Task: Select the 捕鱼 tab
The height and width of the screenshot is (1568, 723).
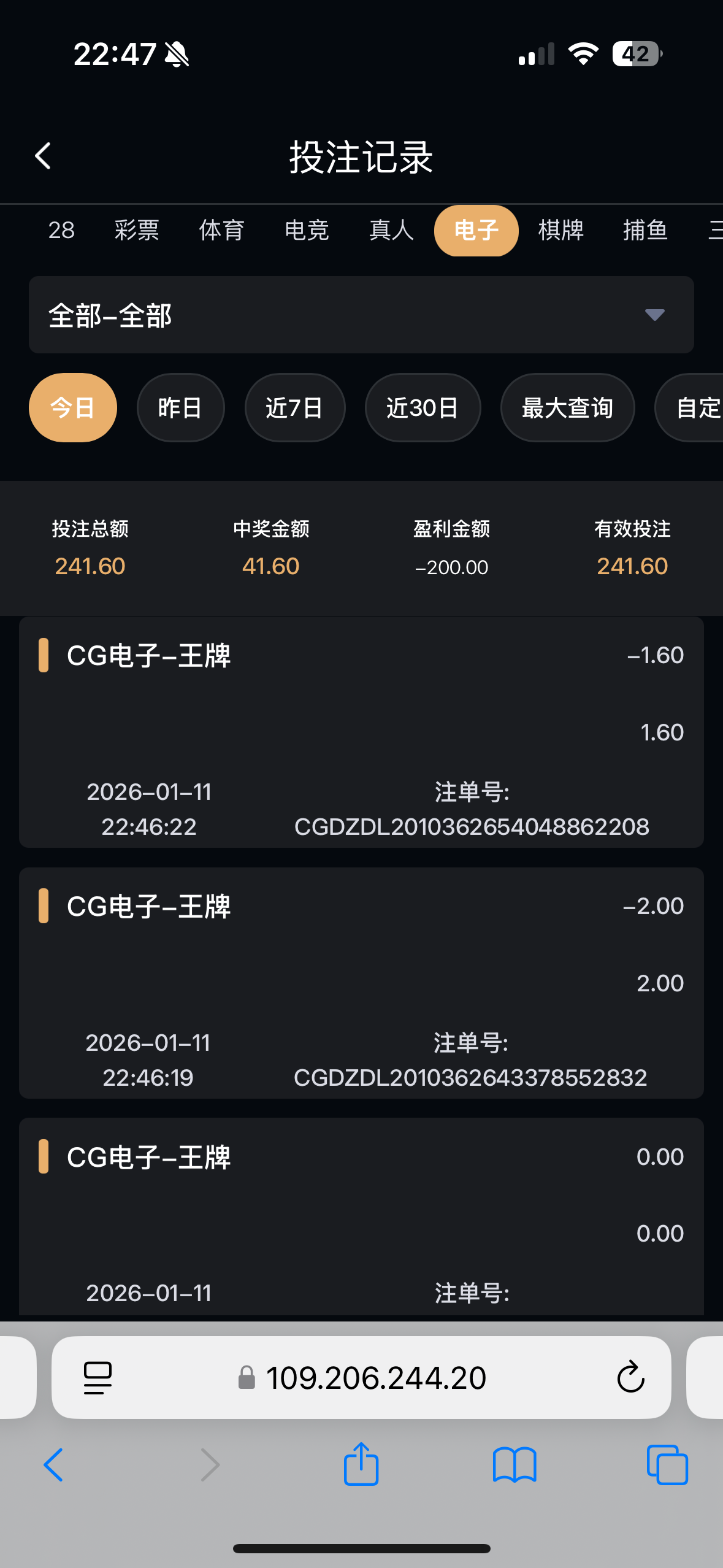Action: [645, 231]
